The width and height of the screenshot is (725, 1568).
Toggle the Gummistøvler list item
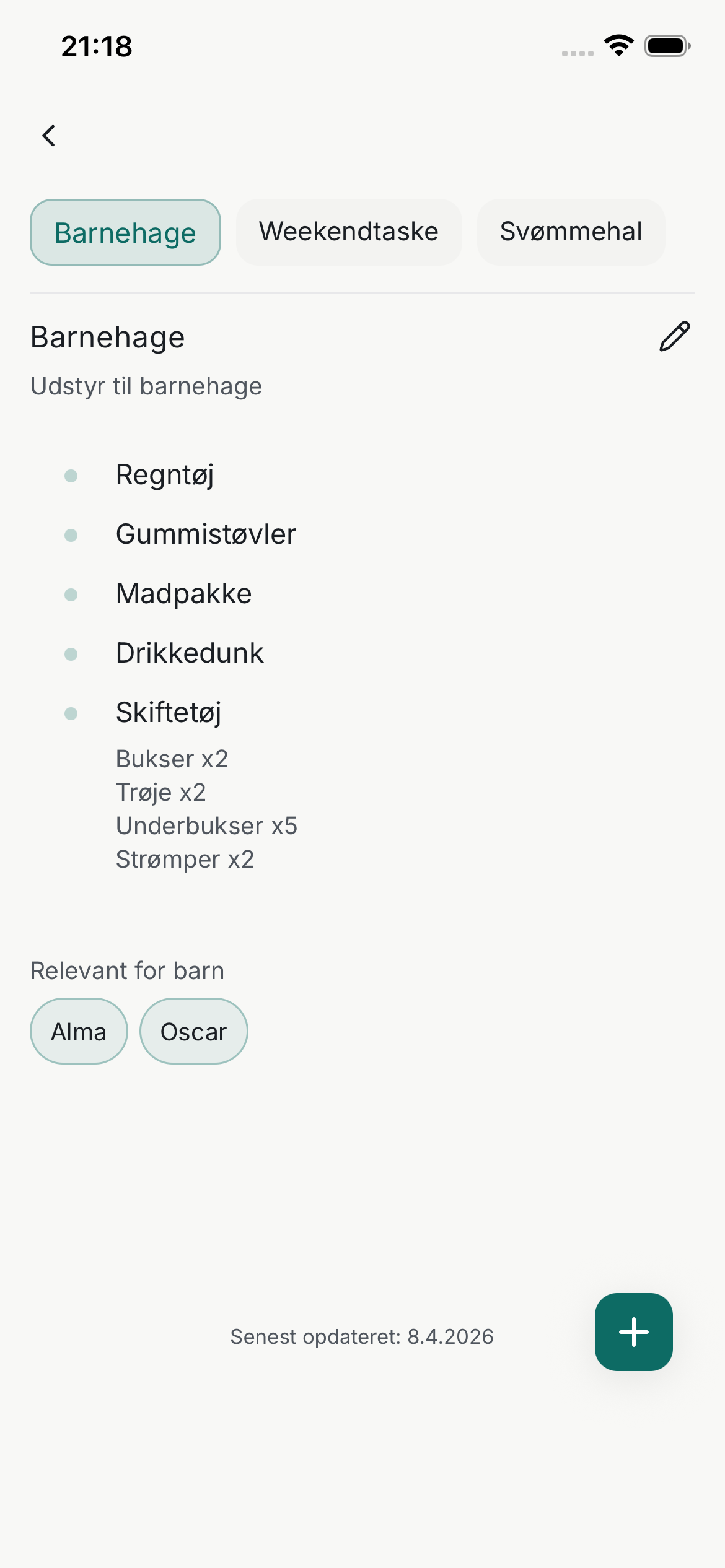pos(206,534)
